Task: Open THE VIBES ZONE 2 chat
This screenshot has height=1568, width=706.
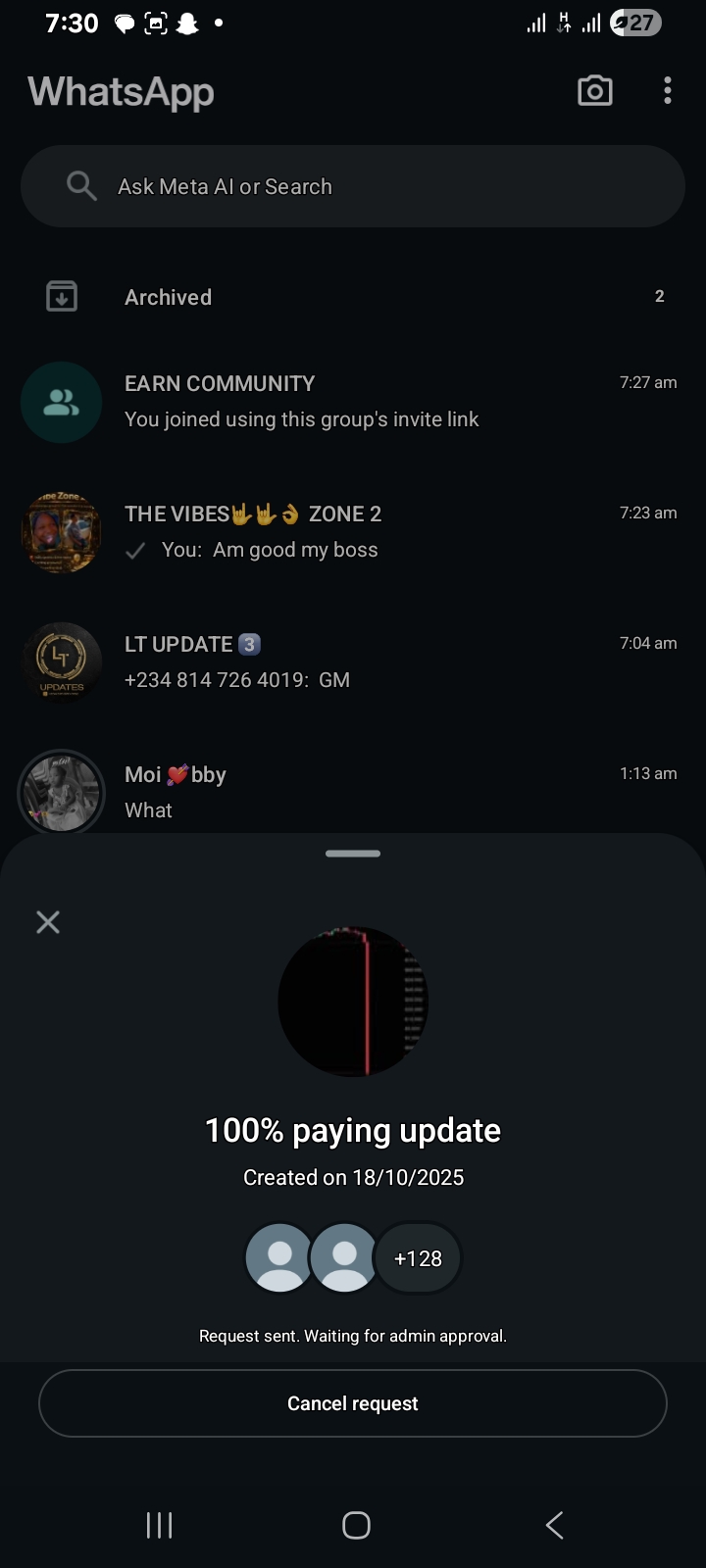Action: (x=353, y=532)
